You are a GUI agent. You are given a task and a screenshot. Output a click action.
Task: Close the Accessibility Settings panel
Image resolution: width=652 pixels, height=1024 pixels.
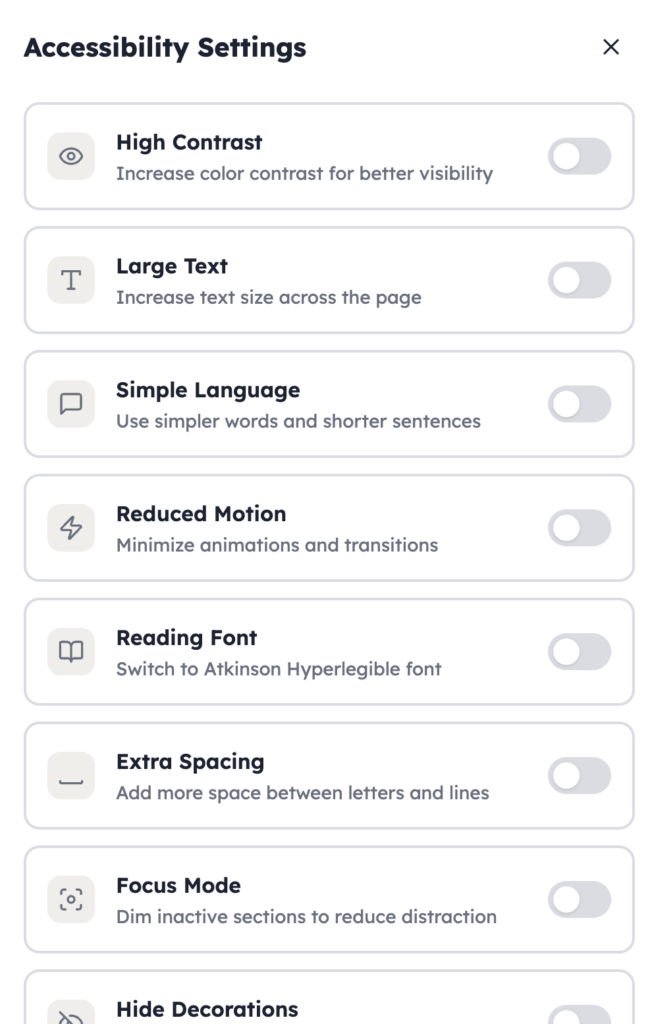[611, 47]
